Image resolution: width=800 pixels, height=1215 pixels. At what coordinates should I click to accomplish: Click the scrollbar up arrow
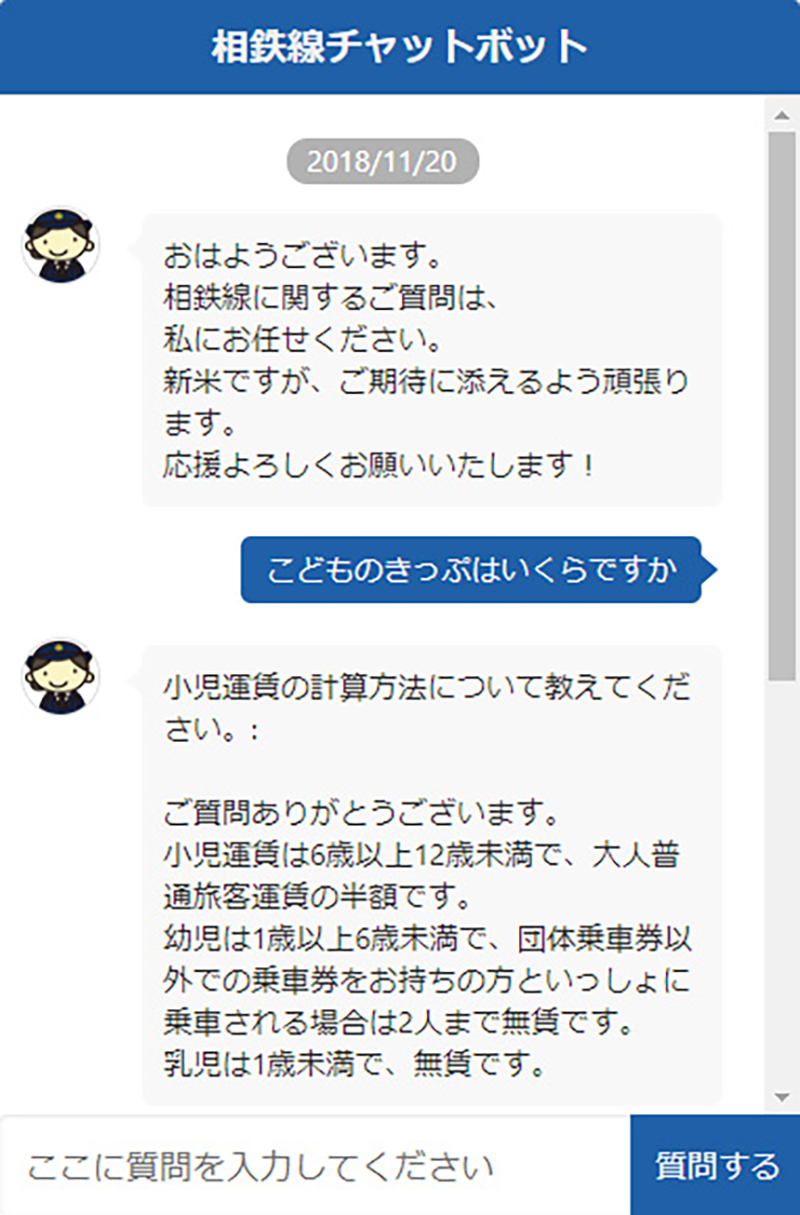pyautogui.click(x=782, y=115)
